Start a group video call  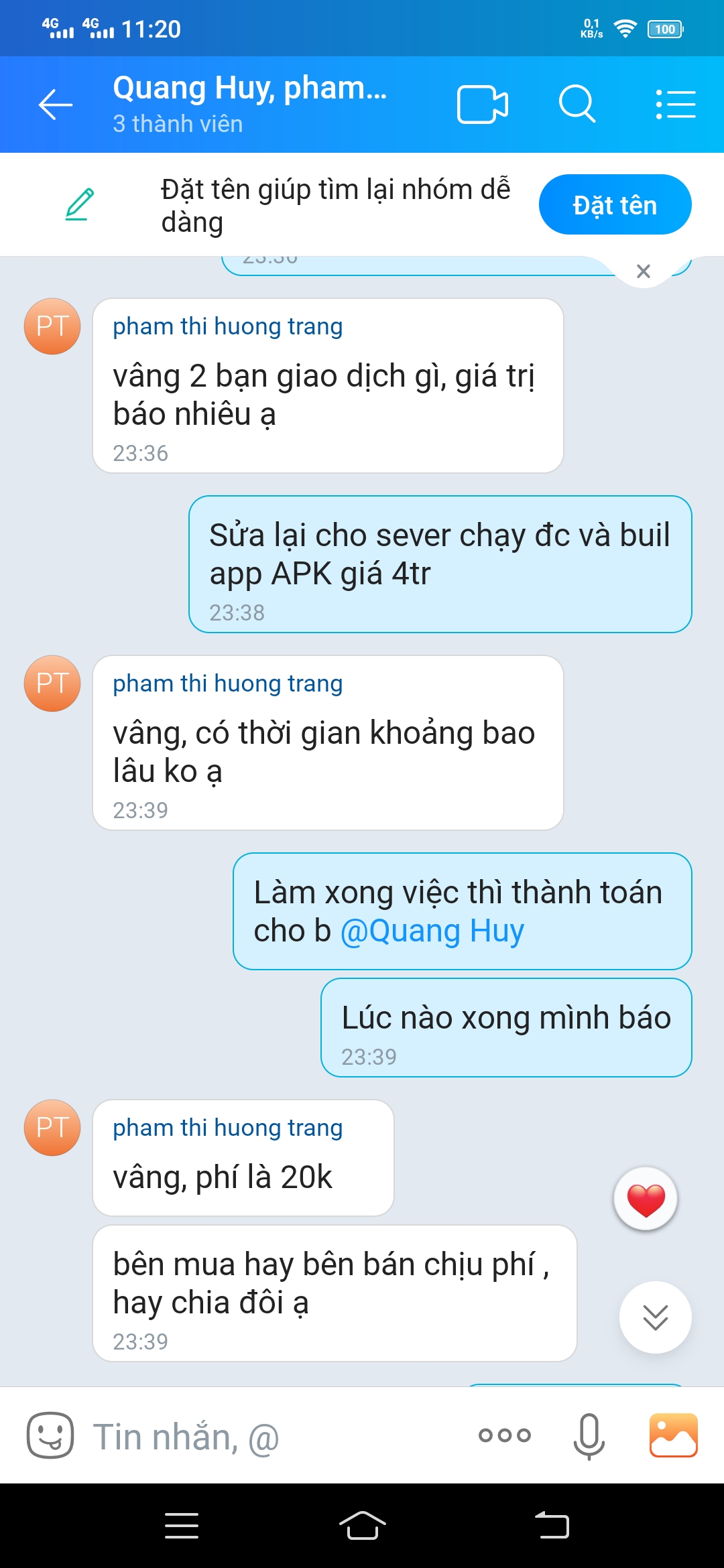tap(482, 105)
